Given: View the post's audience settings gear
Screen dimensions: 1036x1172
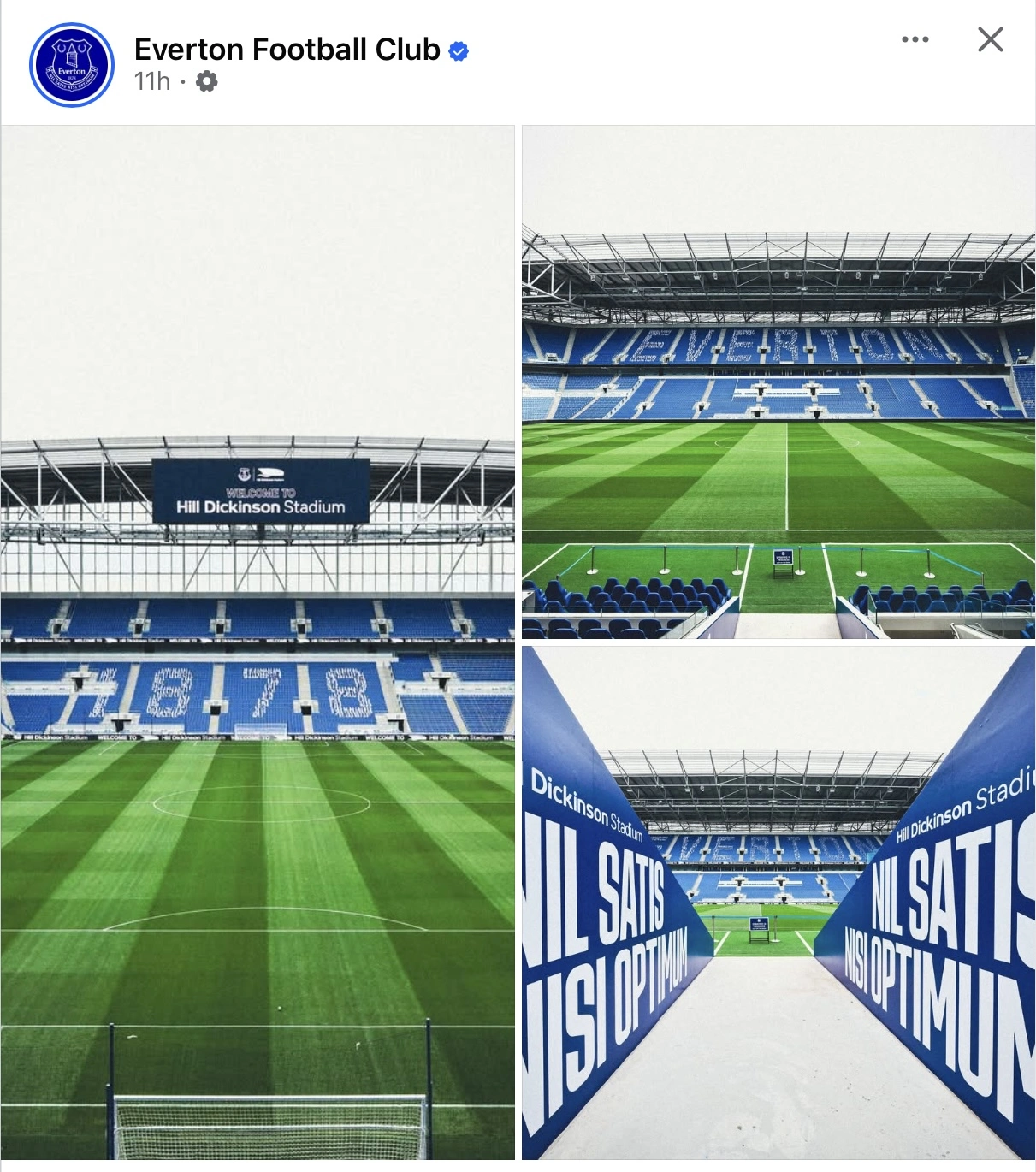Looking at the screenshot, I should pos(206,81).
